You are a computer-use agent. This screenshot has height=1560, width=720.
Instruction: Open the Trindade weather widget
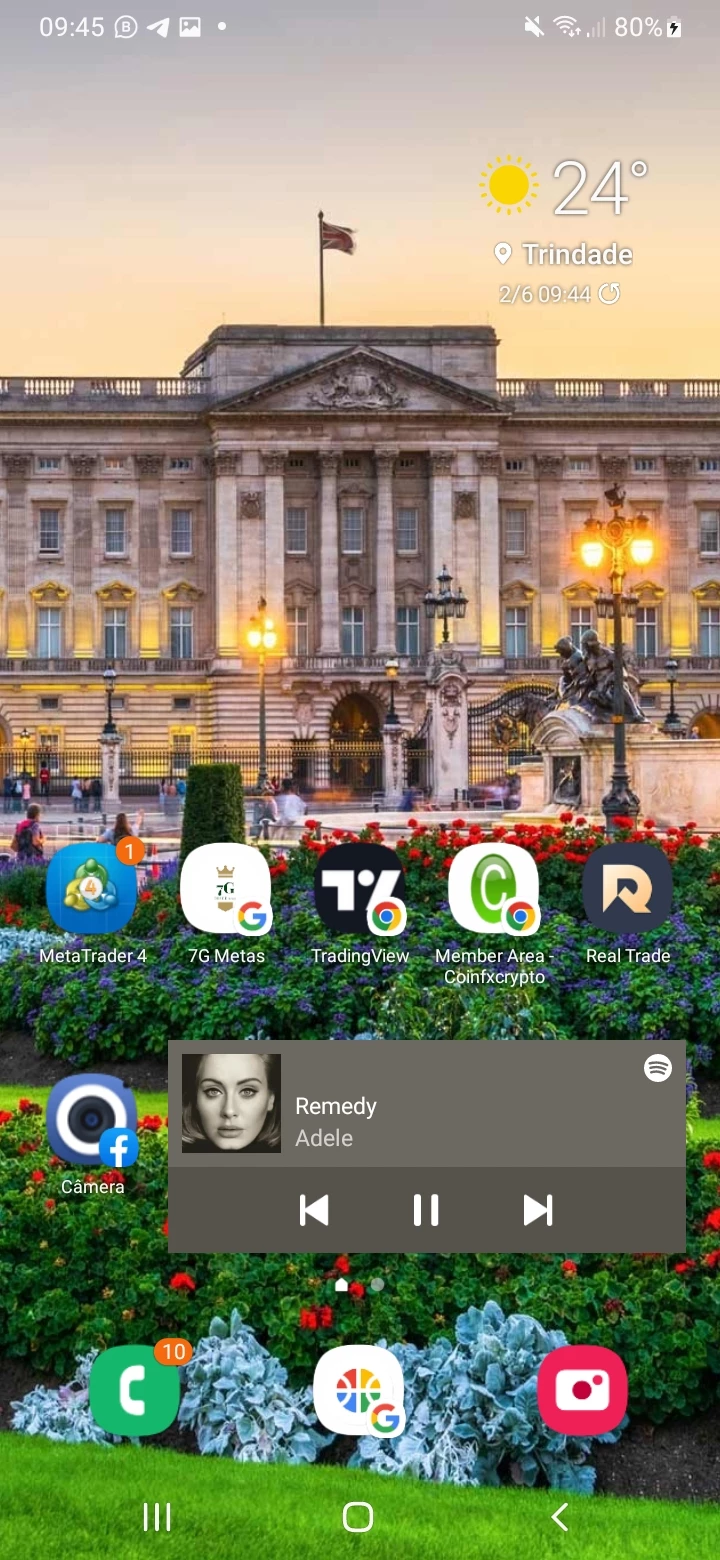coord(565,220)
